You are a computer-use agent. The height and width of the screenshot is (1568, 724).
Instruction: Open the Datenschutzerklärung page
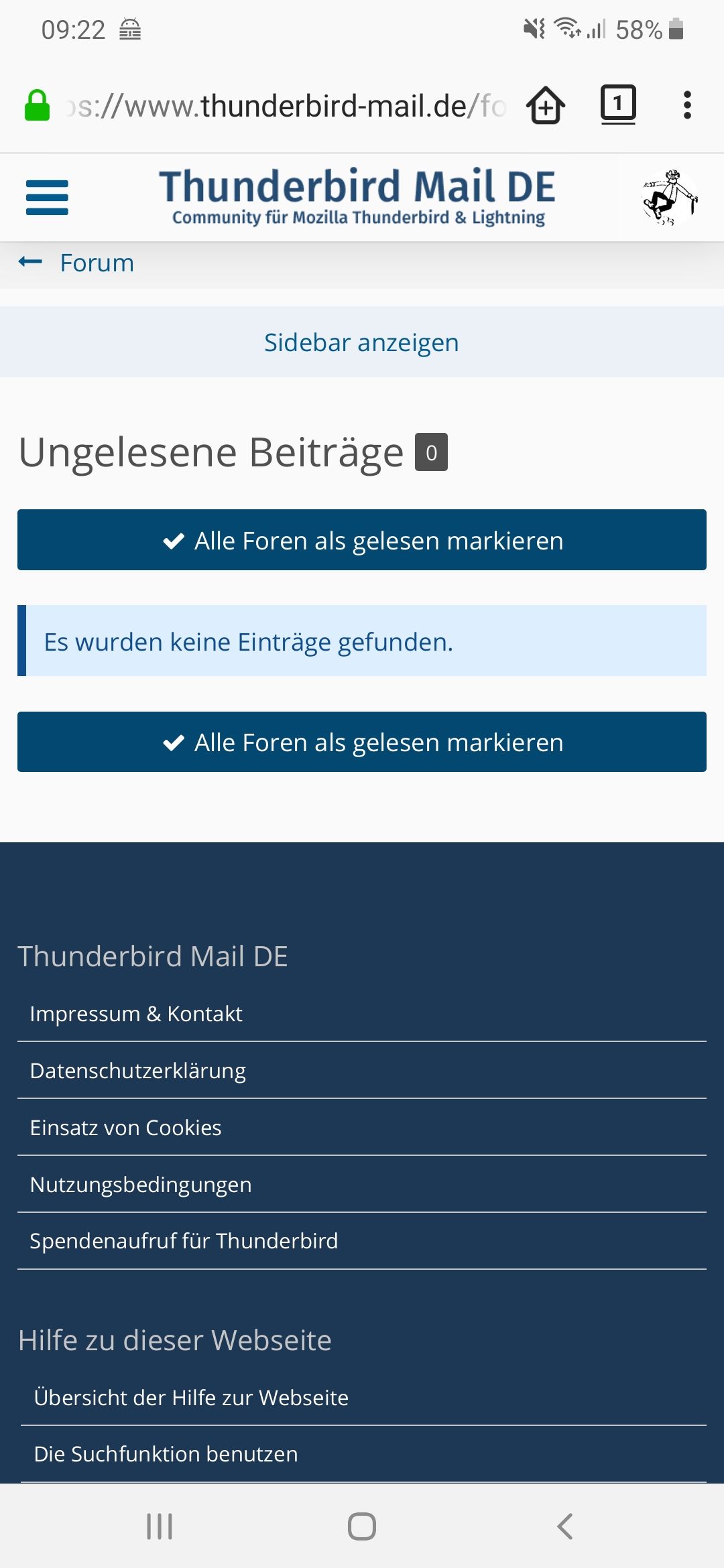point(138,1071)
